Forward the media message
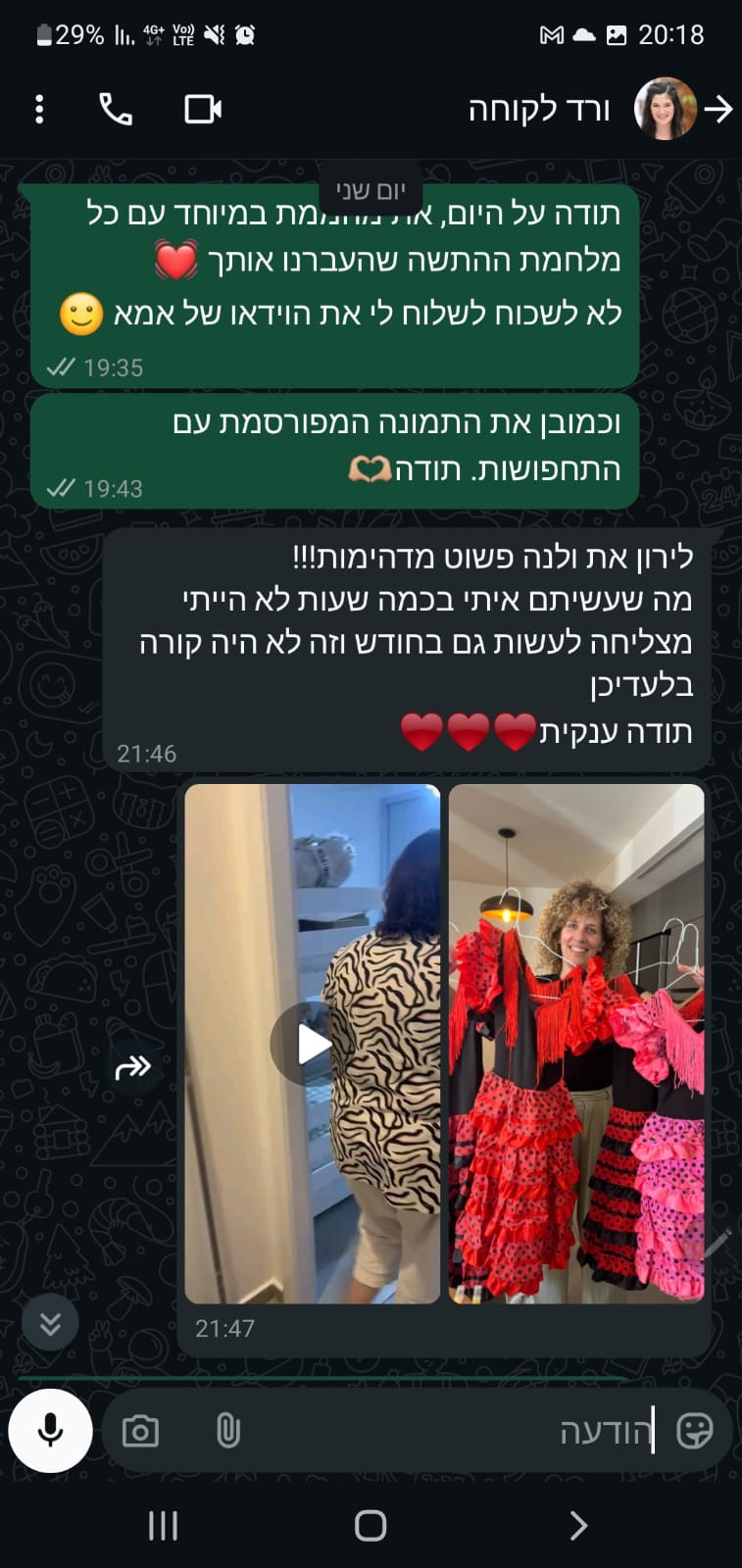This screenshot has height=1568, width=742. click(x=133, y=1067)
